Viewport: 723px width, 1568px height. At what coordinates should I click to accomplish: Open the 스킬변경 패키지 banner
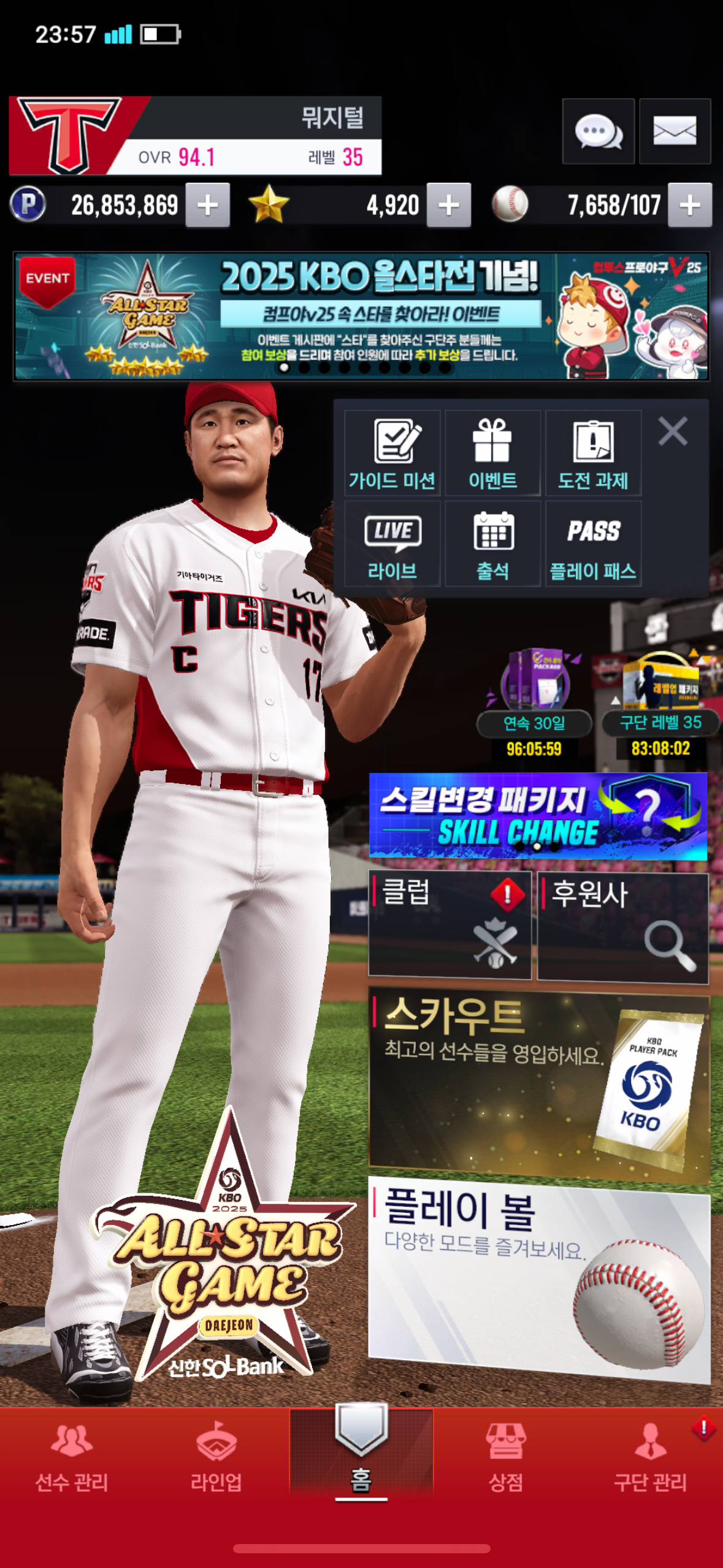click(538, 816)
